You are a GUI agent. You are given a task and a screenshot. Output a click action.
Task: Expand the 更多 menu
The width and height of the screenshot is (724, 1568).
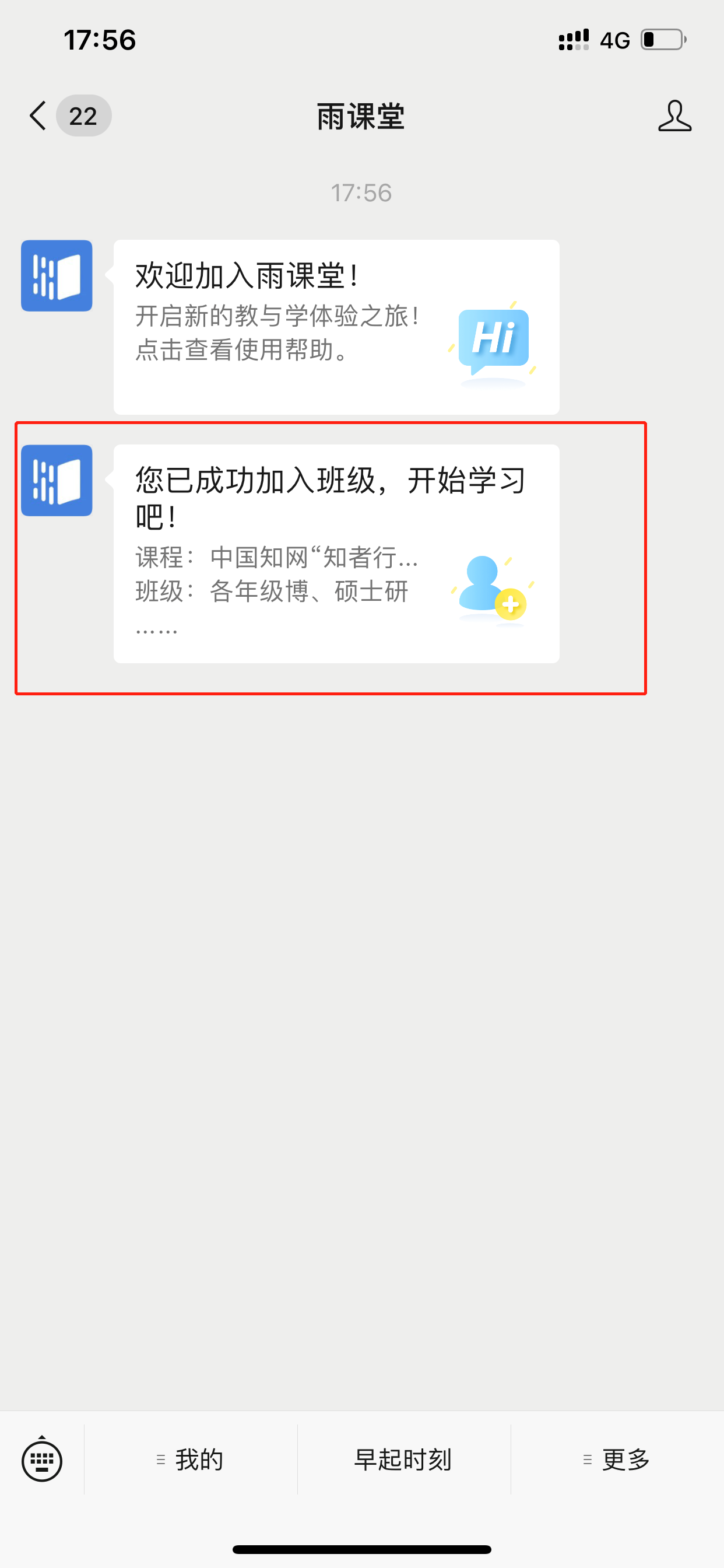point(617,1459)
